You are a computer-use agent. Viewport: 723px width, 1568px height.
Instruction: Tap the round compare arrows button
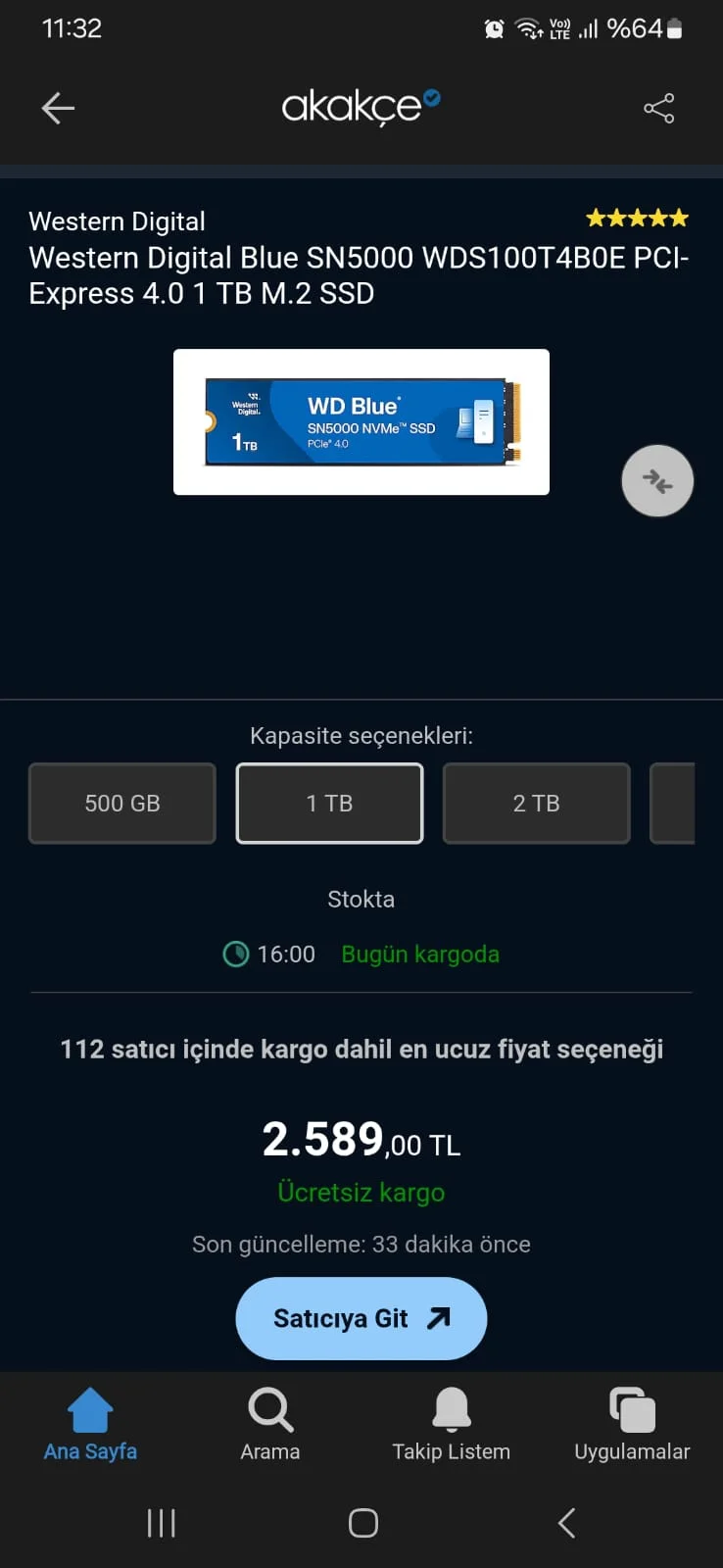pos(657,481)
